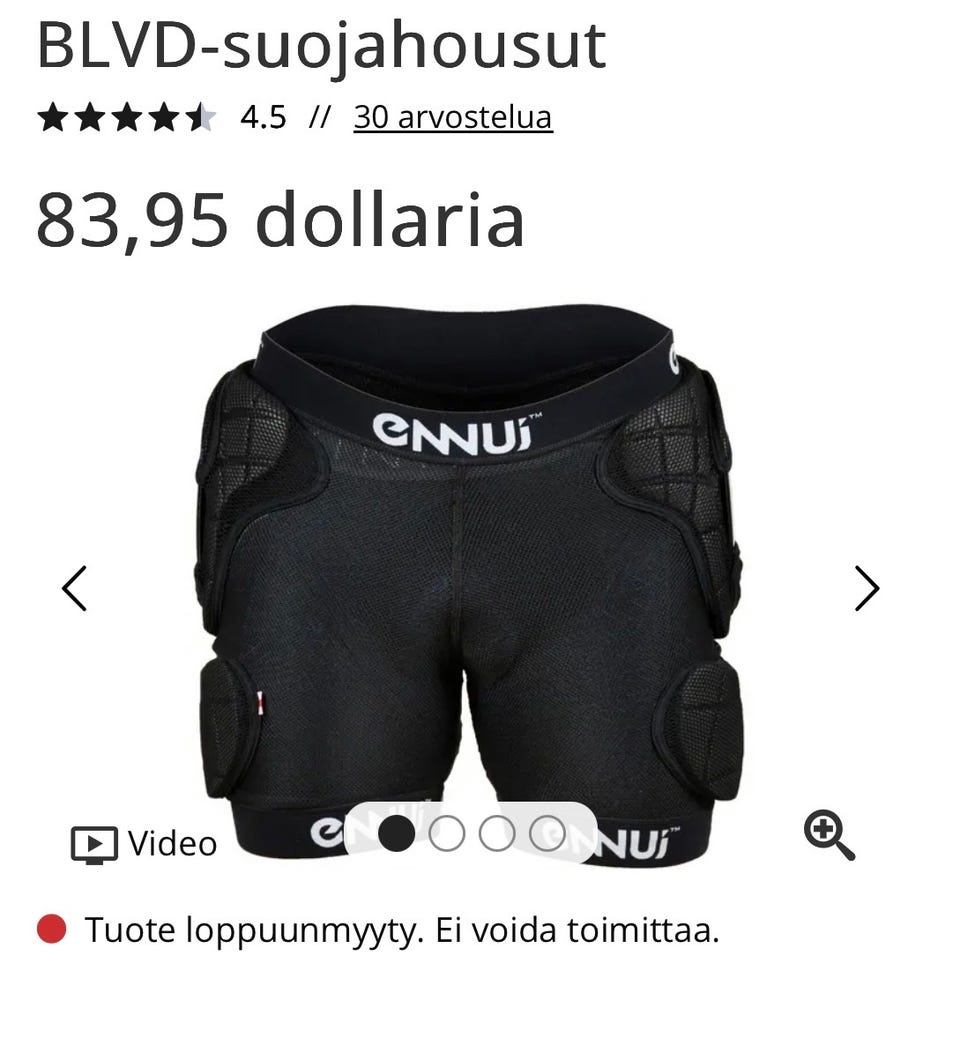Click the third carousel indicator dot
Screen dimensions: 960x1053
click(x=496, y=833)
